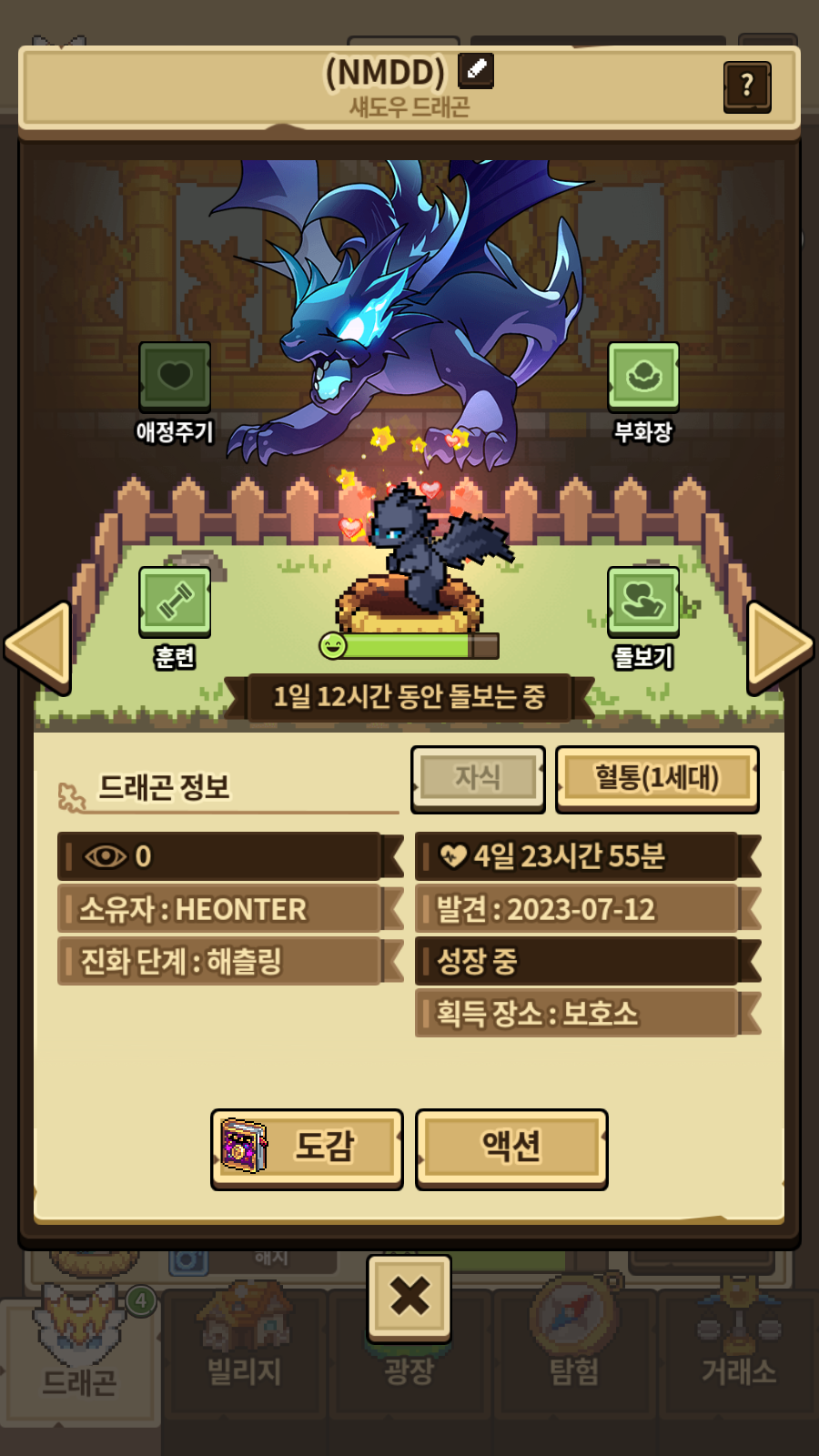Tap the 액션 action button
Screen dimensions: 819x1456
coord(511,1148)
